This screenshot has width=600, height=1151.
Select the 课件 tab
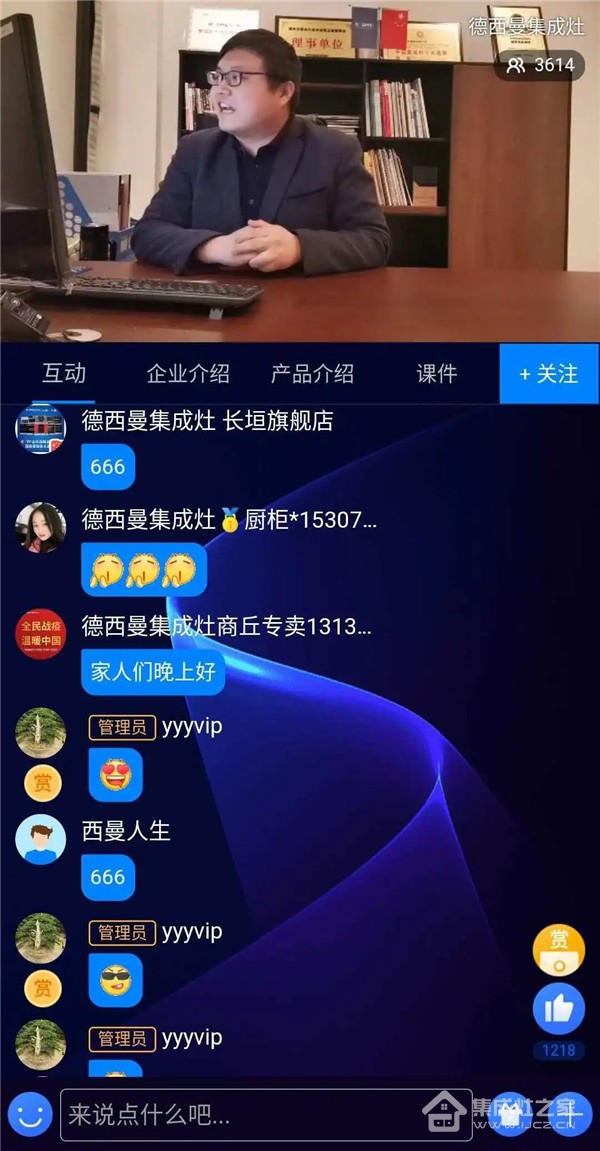pyautogui.click(x=437, y=374)
